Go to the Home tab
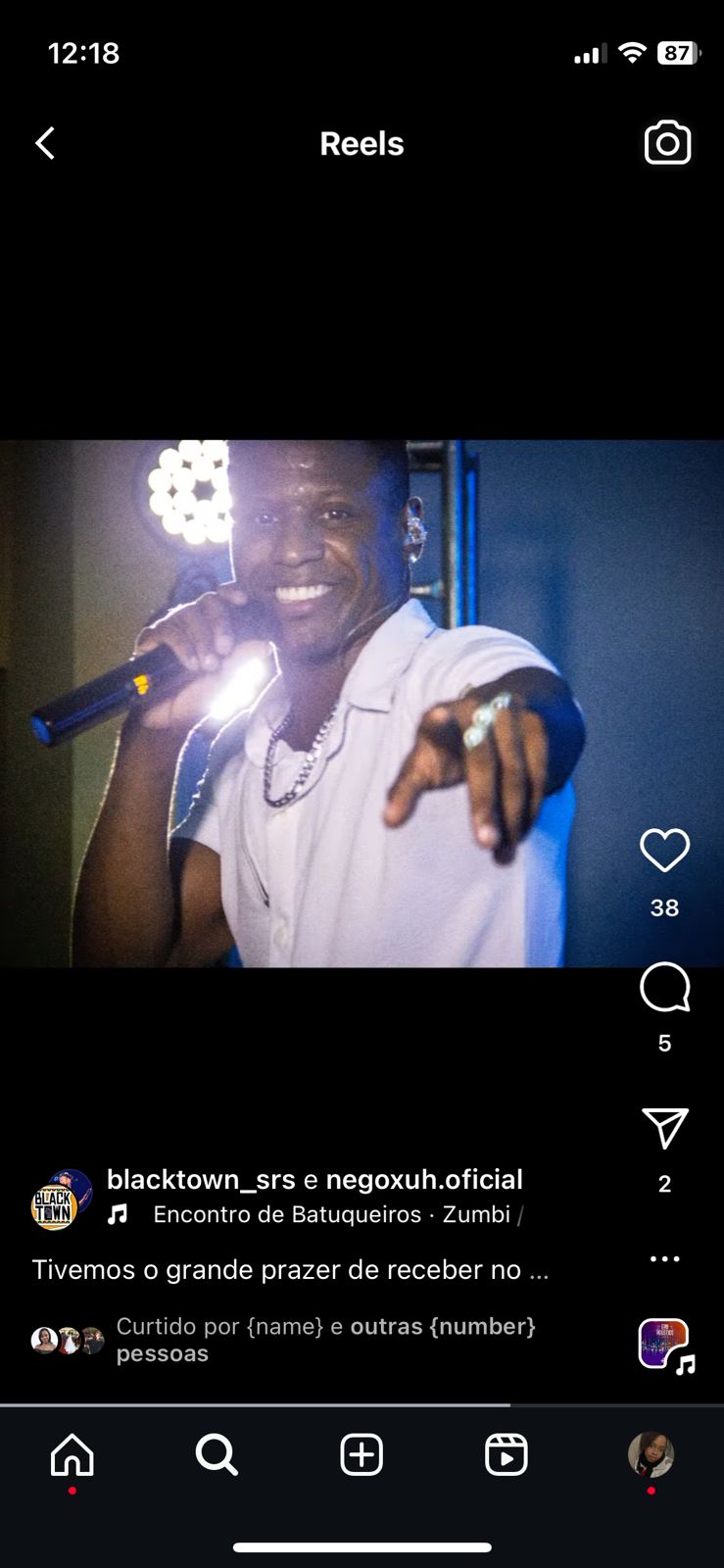This screenshot has height=1568, width=724. (x=72, y=1455)
